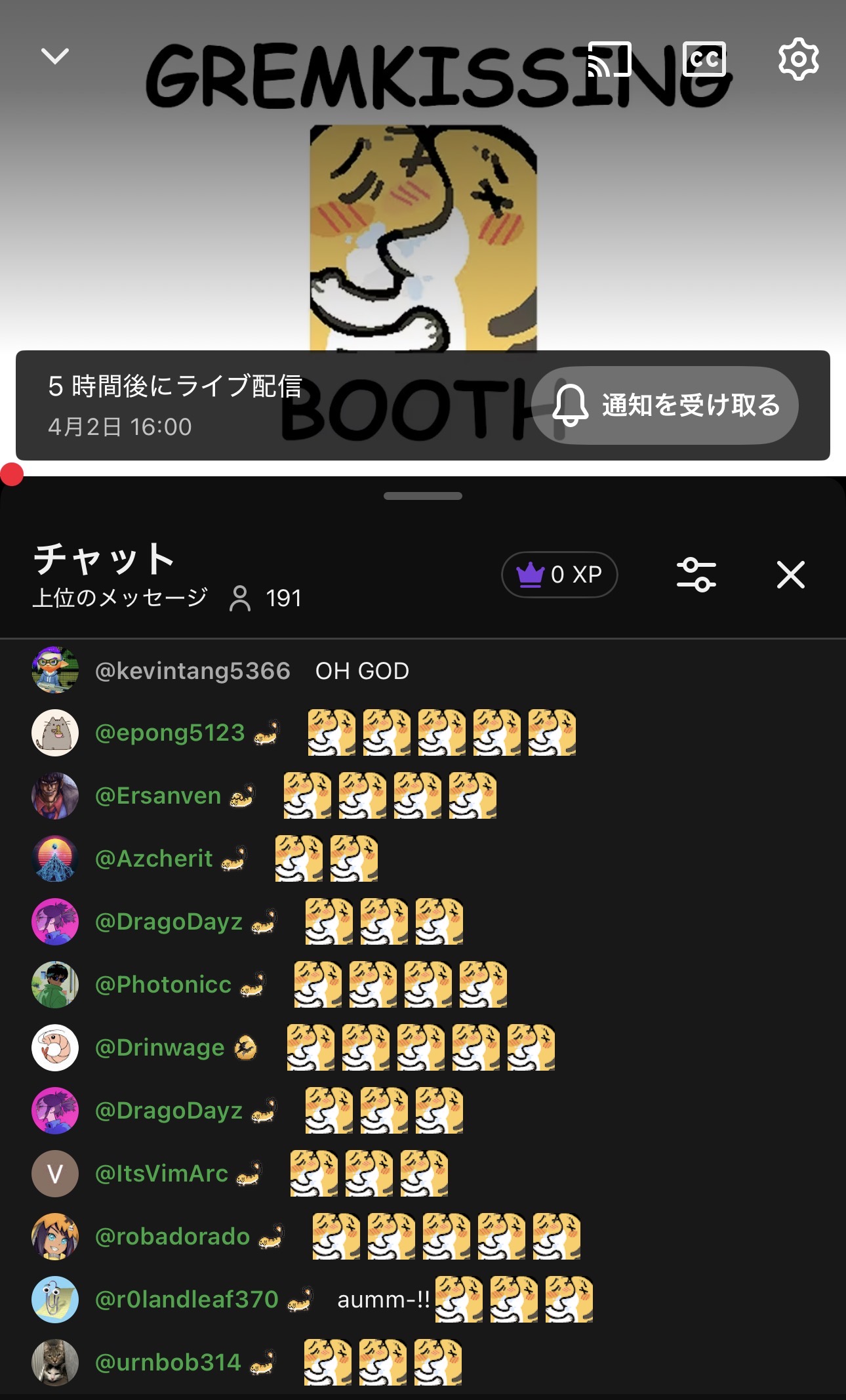This screenshot has width=846, height=1400.
Task: Open the player settings gear
Action: (798, 59)
